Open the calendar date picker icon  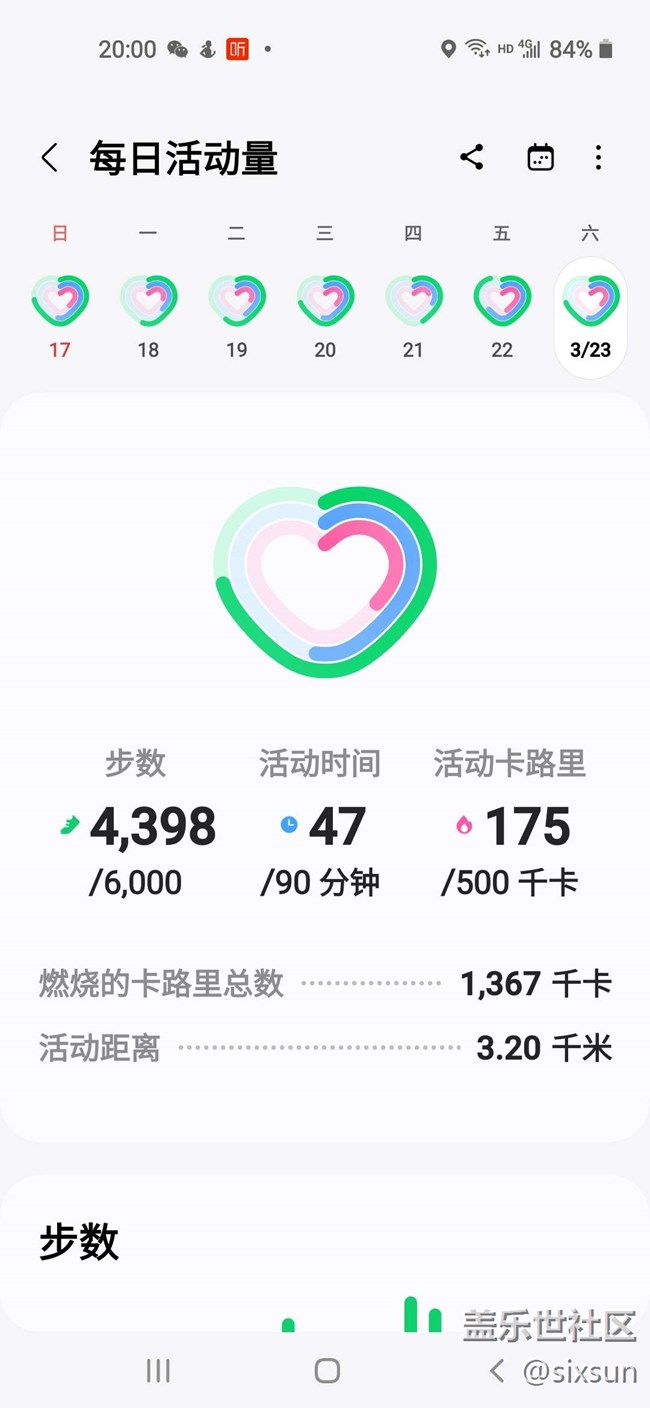click(x=540, y=158)
